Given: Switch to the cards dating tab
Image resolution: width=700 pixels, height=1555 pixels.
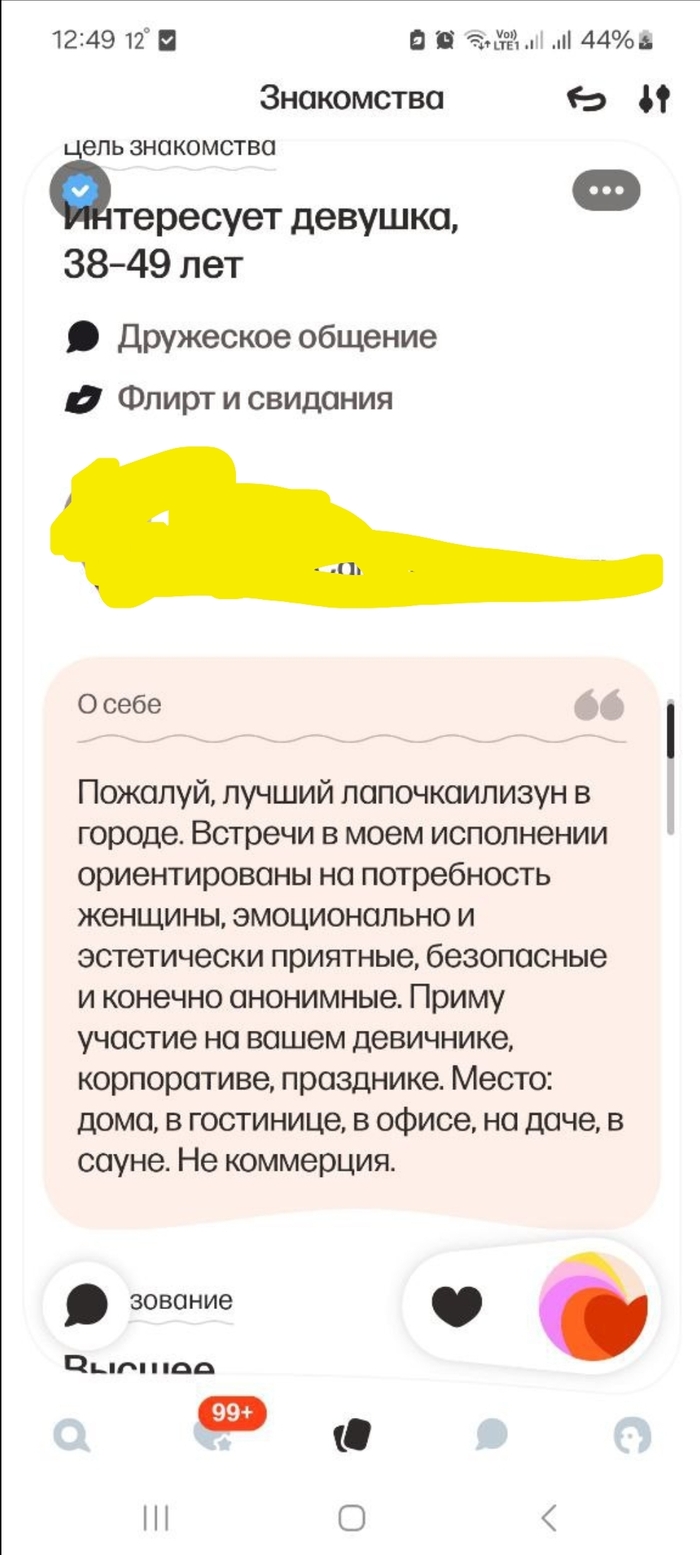Looking at the screenshot, I should (x=351, y=1436).
